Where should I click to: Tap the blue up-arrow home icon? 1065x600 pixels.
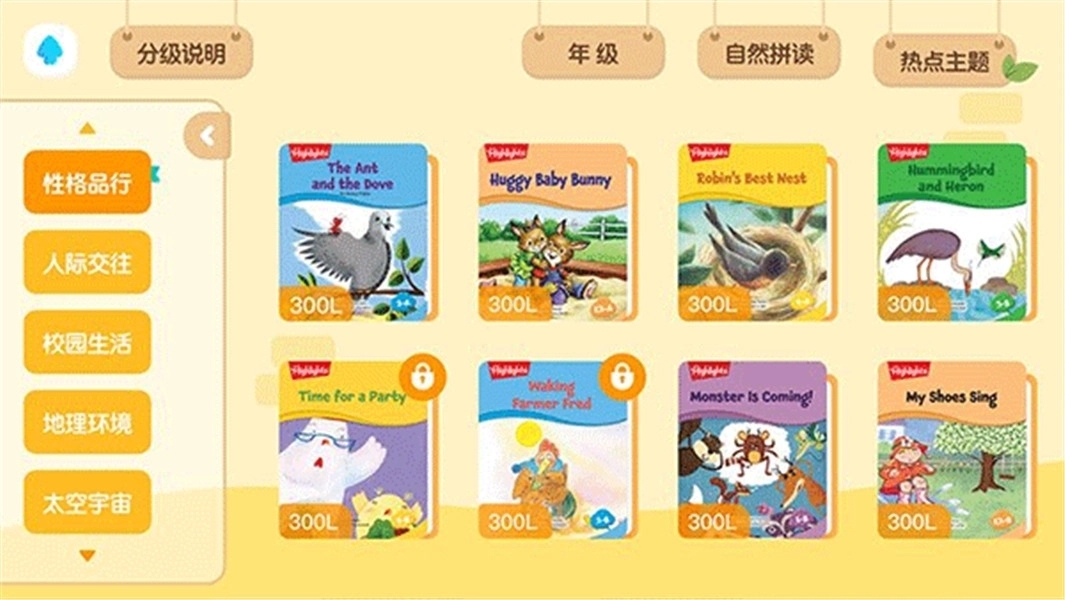tap(50, 49)
